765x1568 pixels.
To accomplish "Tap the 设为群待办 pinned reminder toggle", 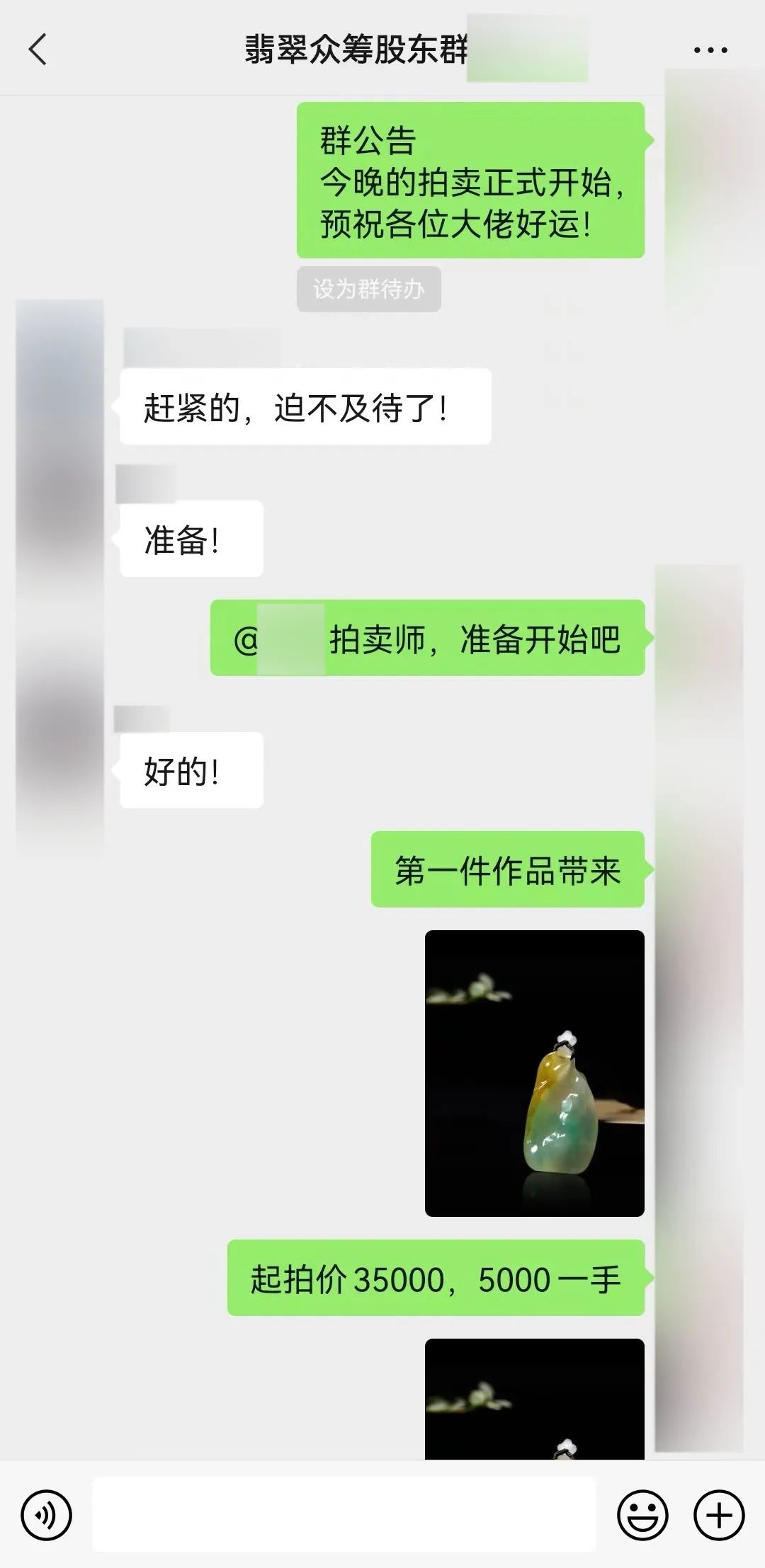I will 370,289.
